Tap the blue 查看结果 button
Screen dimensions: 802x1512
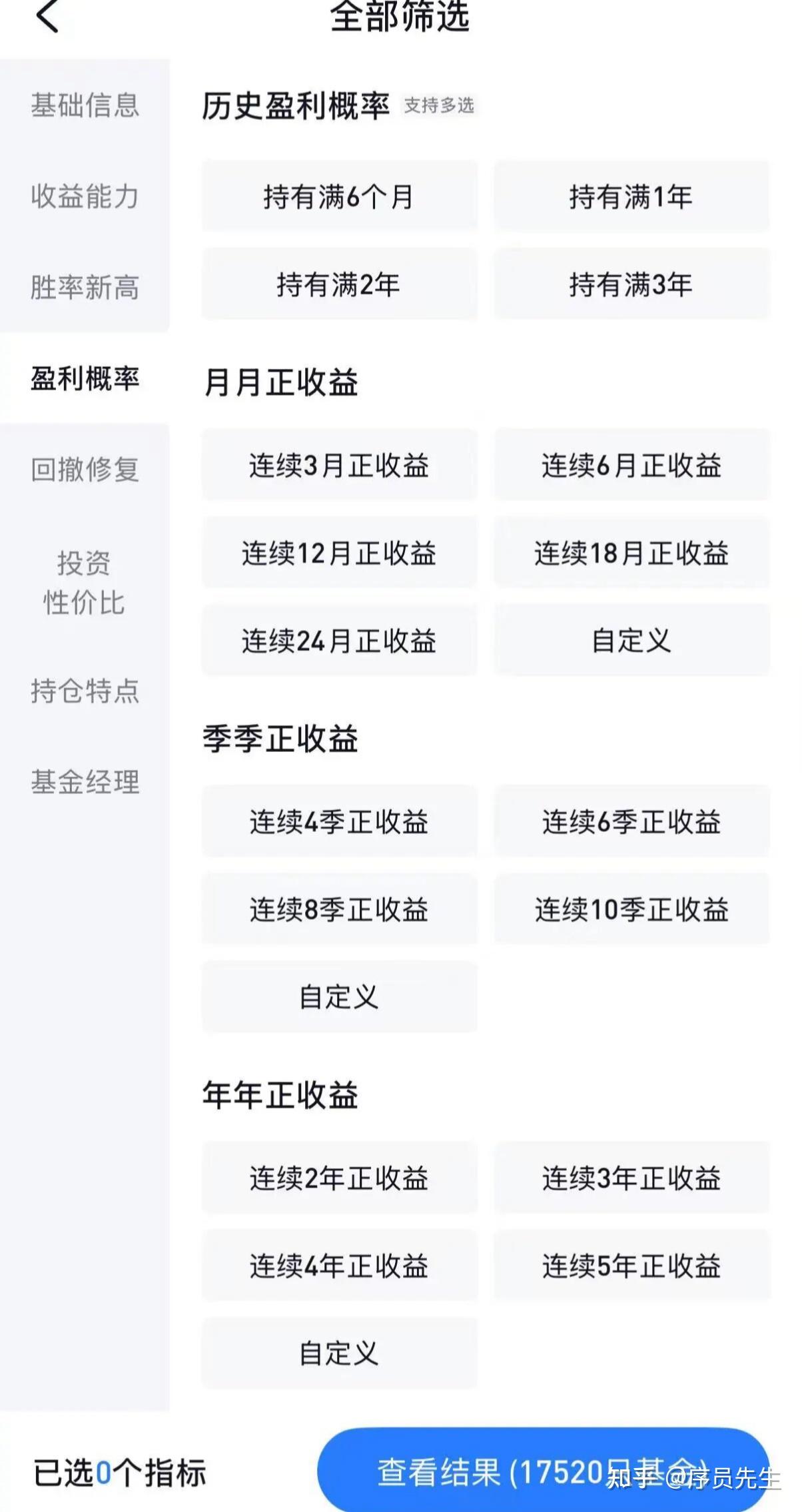pos(543,1472)
